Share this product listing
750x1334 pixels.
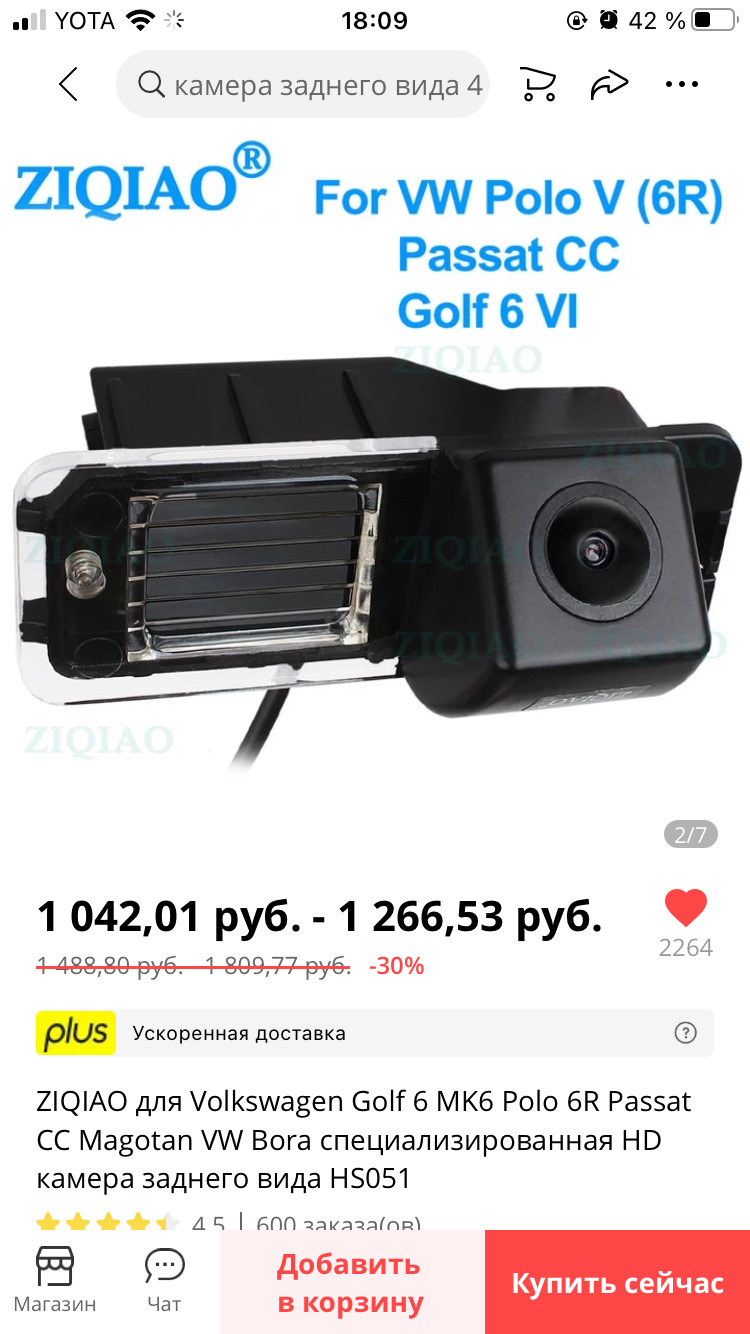coord(609,85)
